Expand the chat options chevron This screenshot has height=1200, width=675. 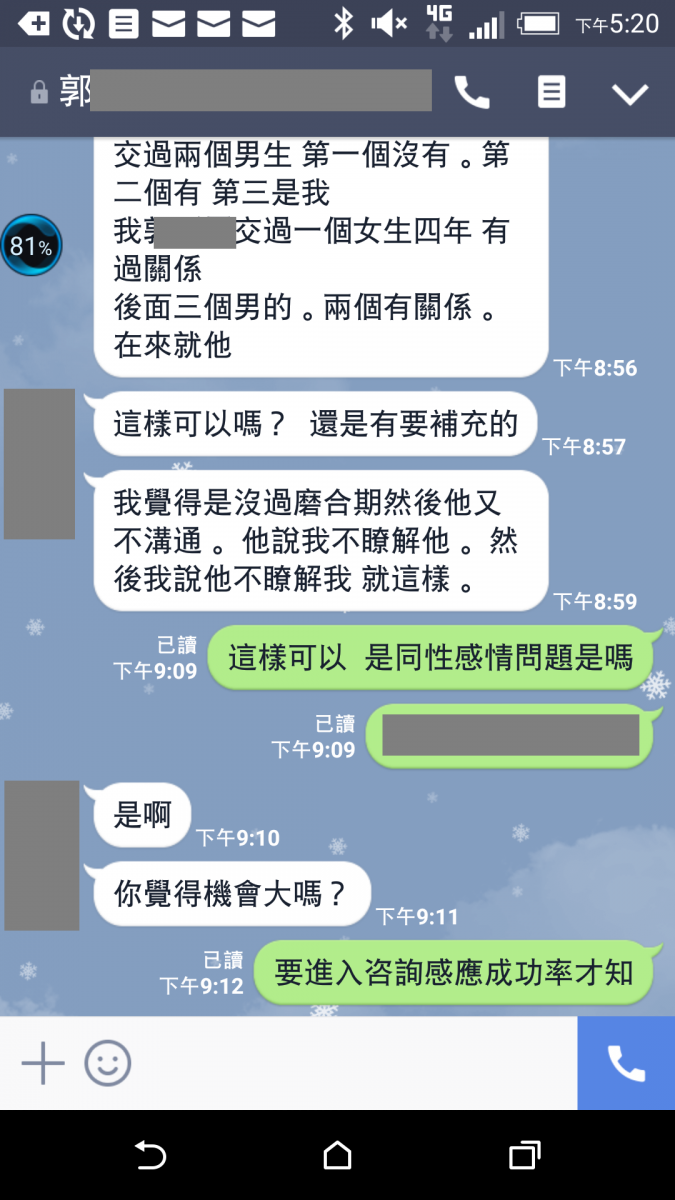click(630, 93)
